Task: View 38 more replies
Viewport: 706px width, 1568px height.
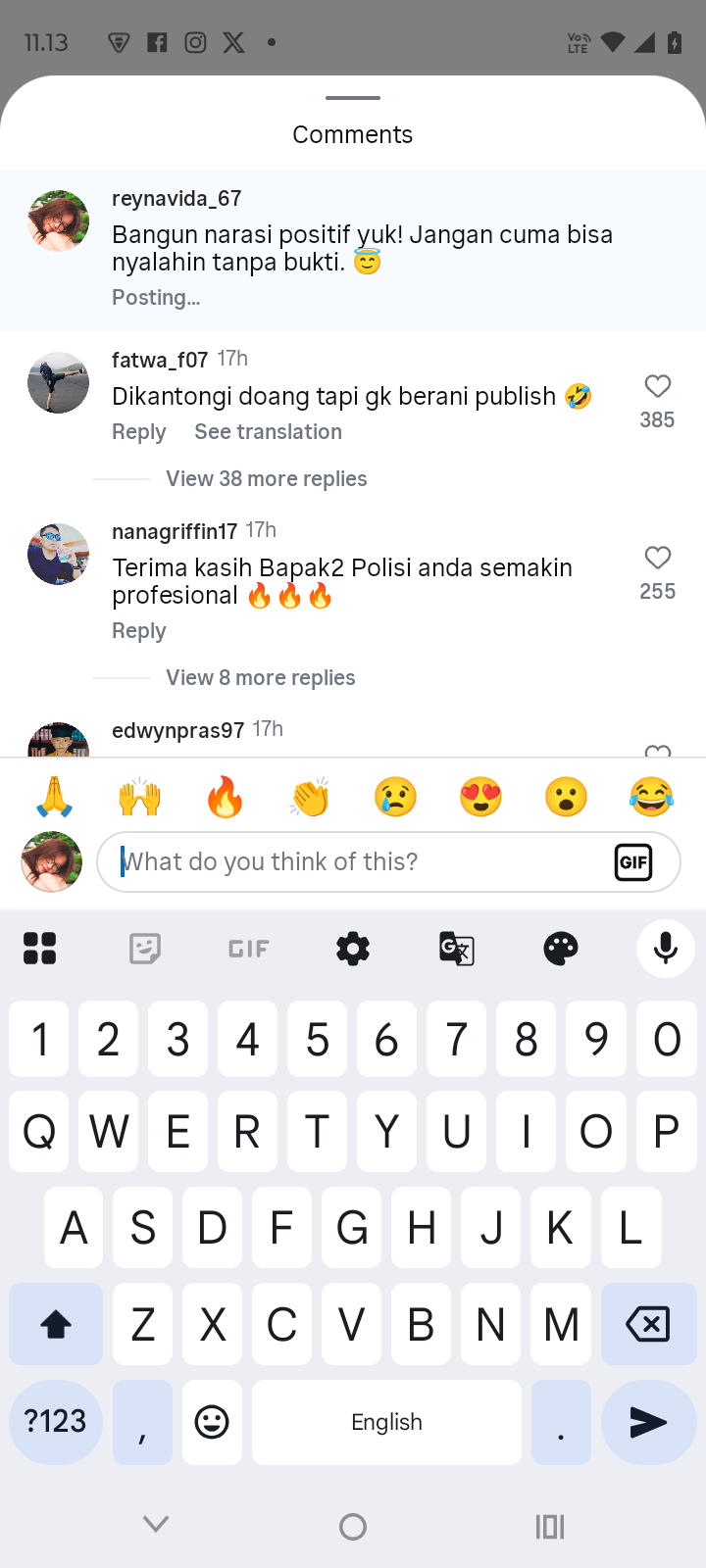Action: [x=266, y=479]
